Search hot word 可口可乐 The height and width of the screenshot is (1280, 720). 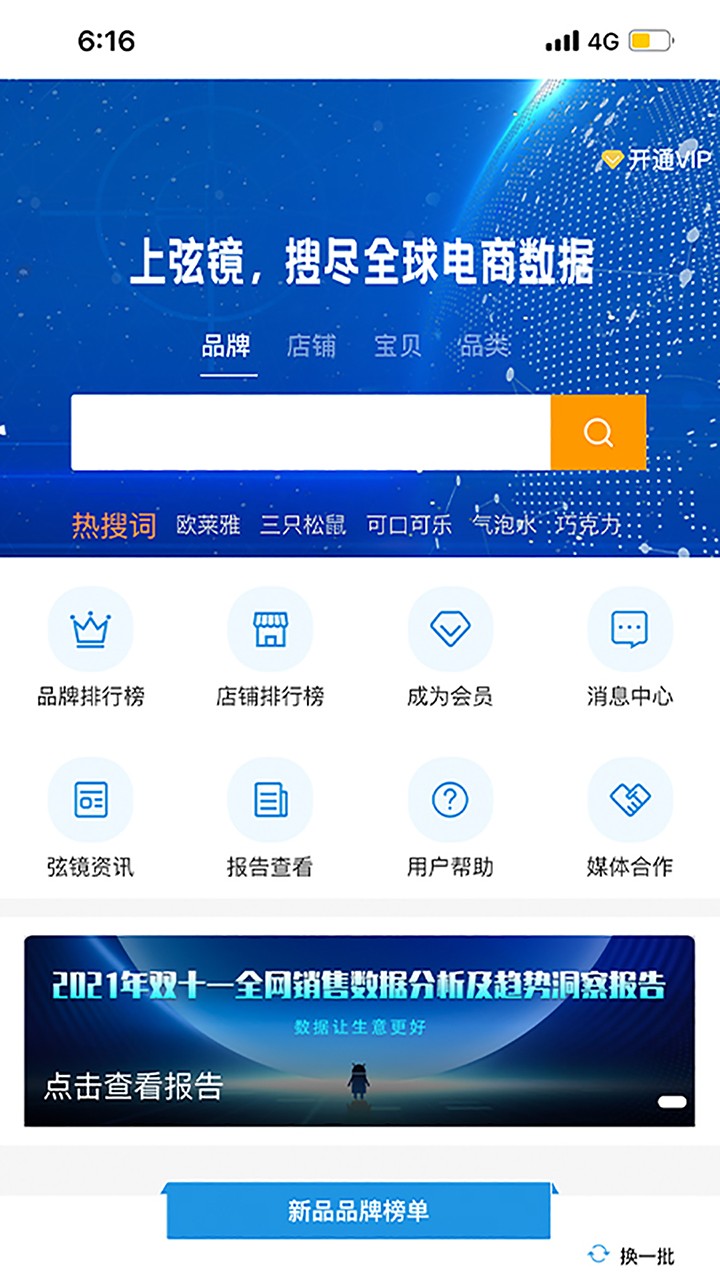[408, 524]
